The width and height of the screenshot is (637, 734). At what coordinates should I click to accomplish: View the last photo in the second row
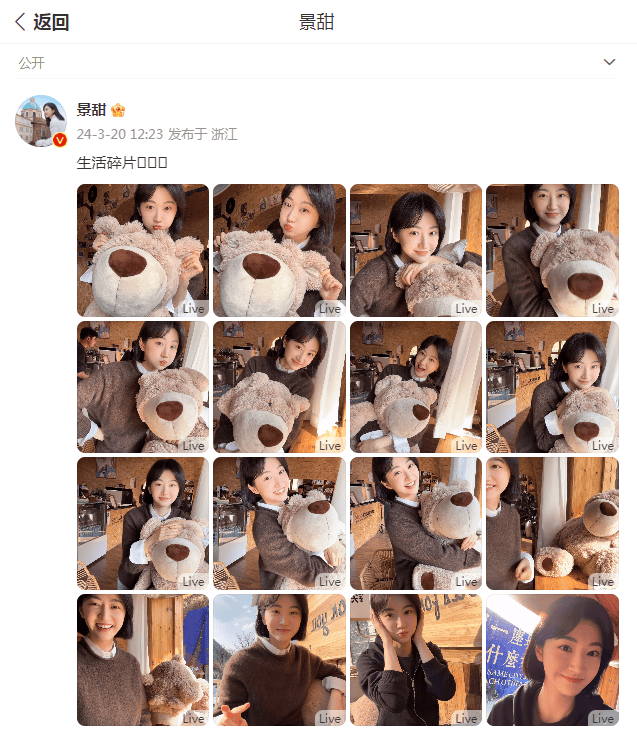click(552, 387)
